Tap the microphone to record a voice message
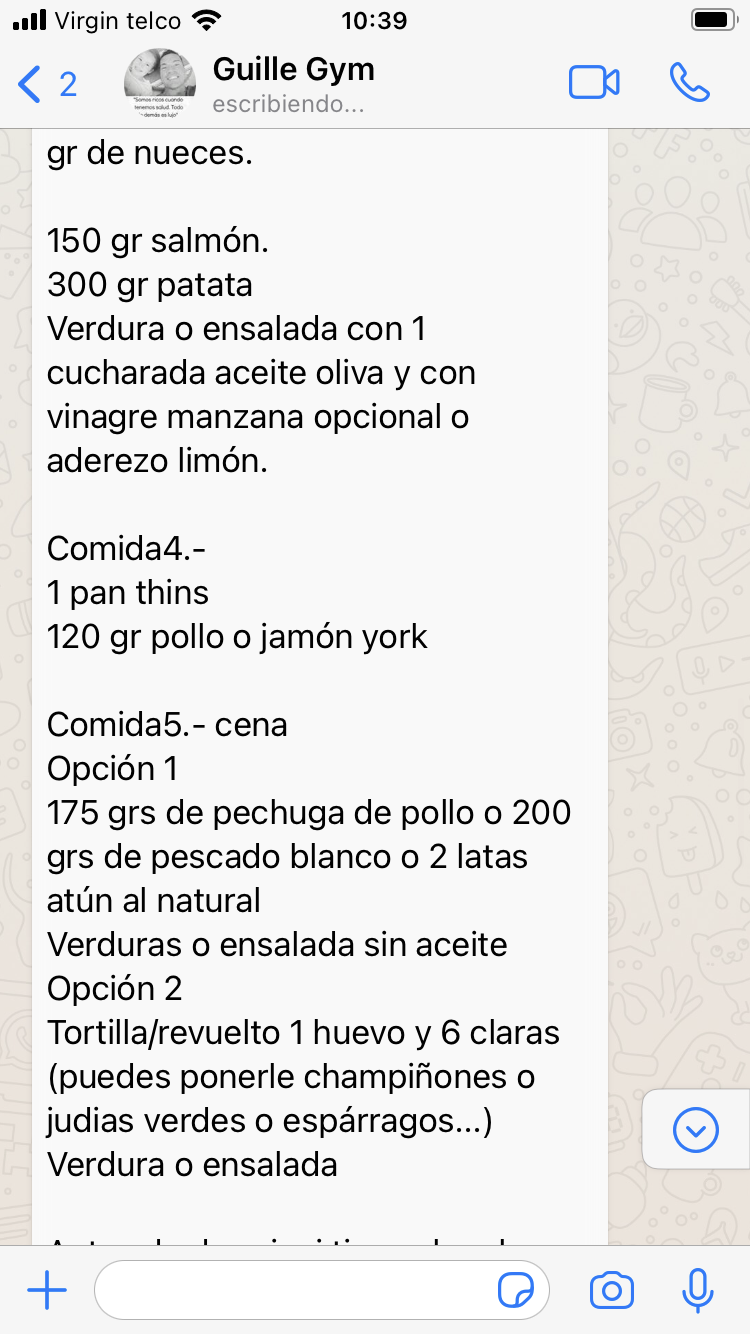 click(x=697, y=1291)
